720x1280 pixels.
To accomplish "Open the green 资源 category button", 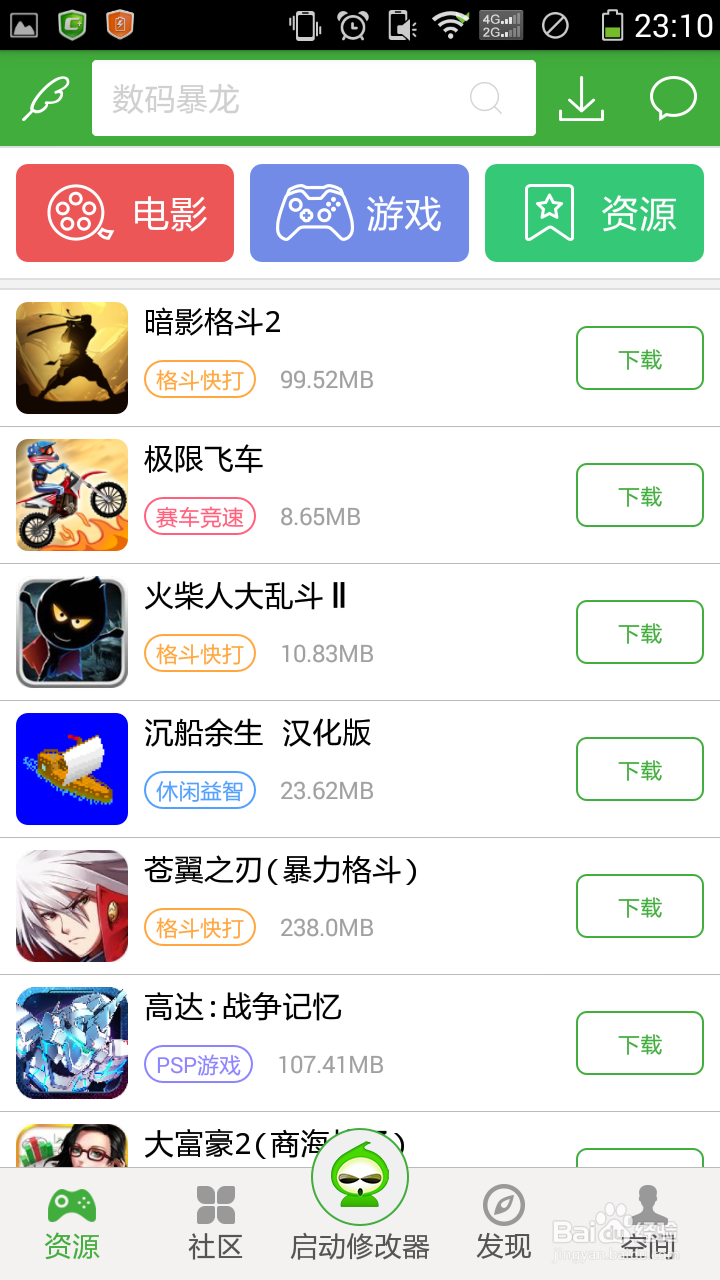I will pos(594,213).
